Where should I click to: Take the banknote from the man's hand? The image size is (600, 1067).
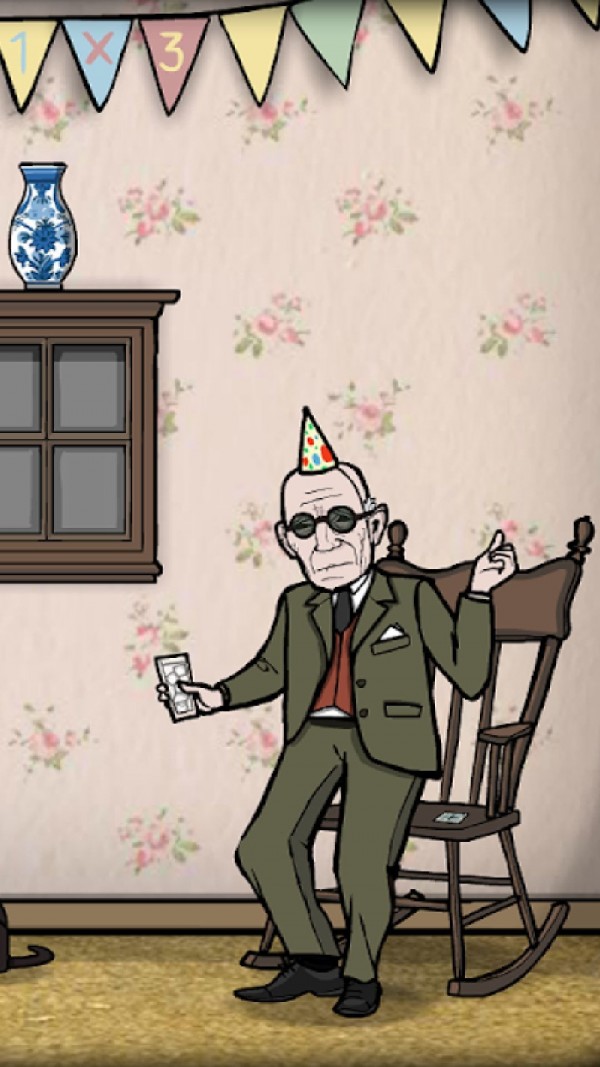click(x=177, y=686)
